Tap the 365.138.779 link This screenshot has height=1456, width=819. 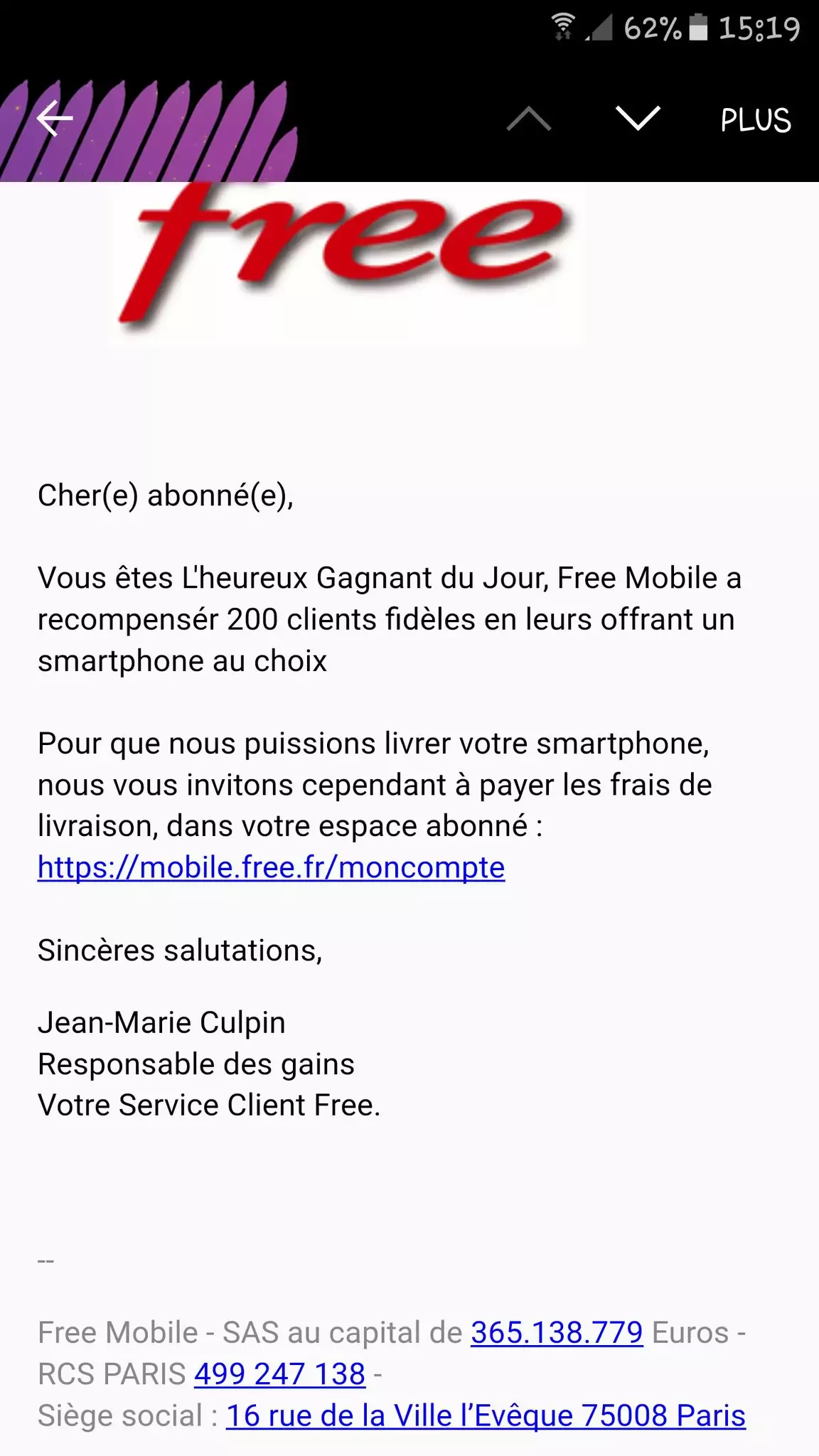(x=557, y=1333)
